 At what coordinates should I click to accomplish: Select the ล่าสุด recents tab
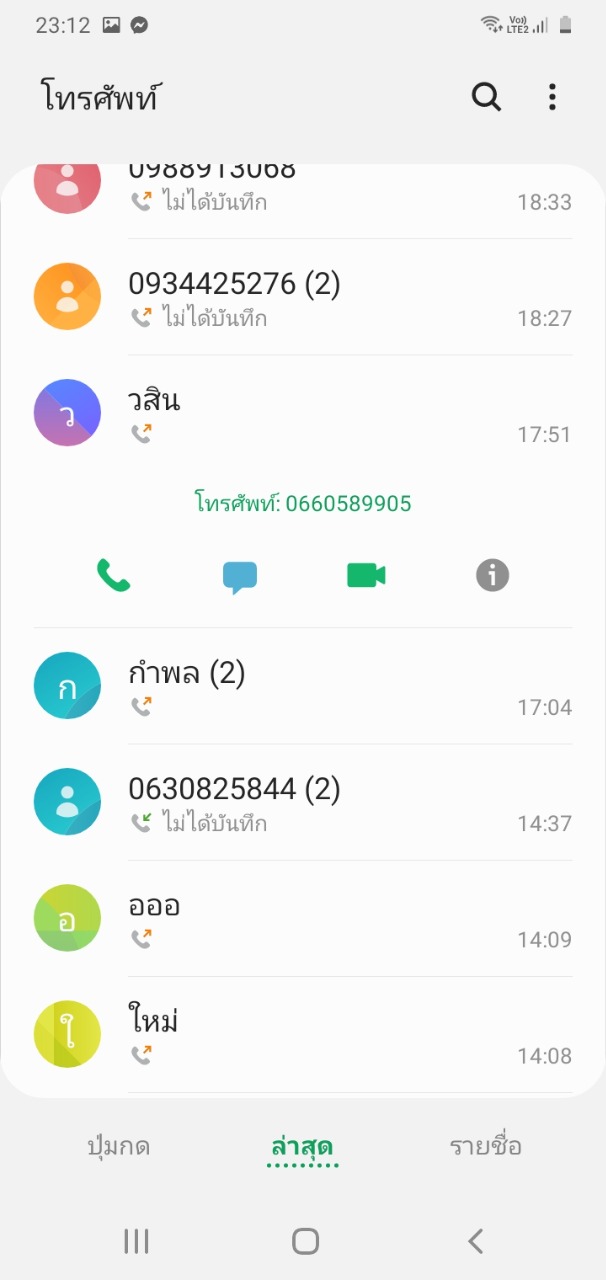coord(303,1146)
